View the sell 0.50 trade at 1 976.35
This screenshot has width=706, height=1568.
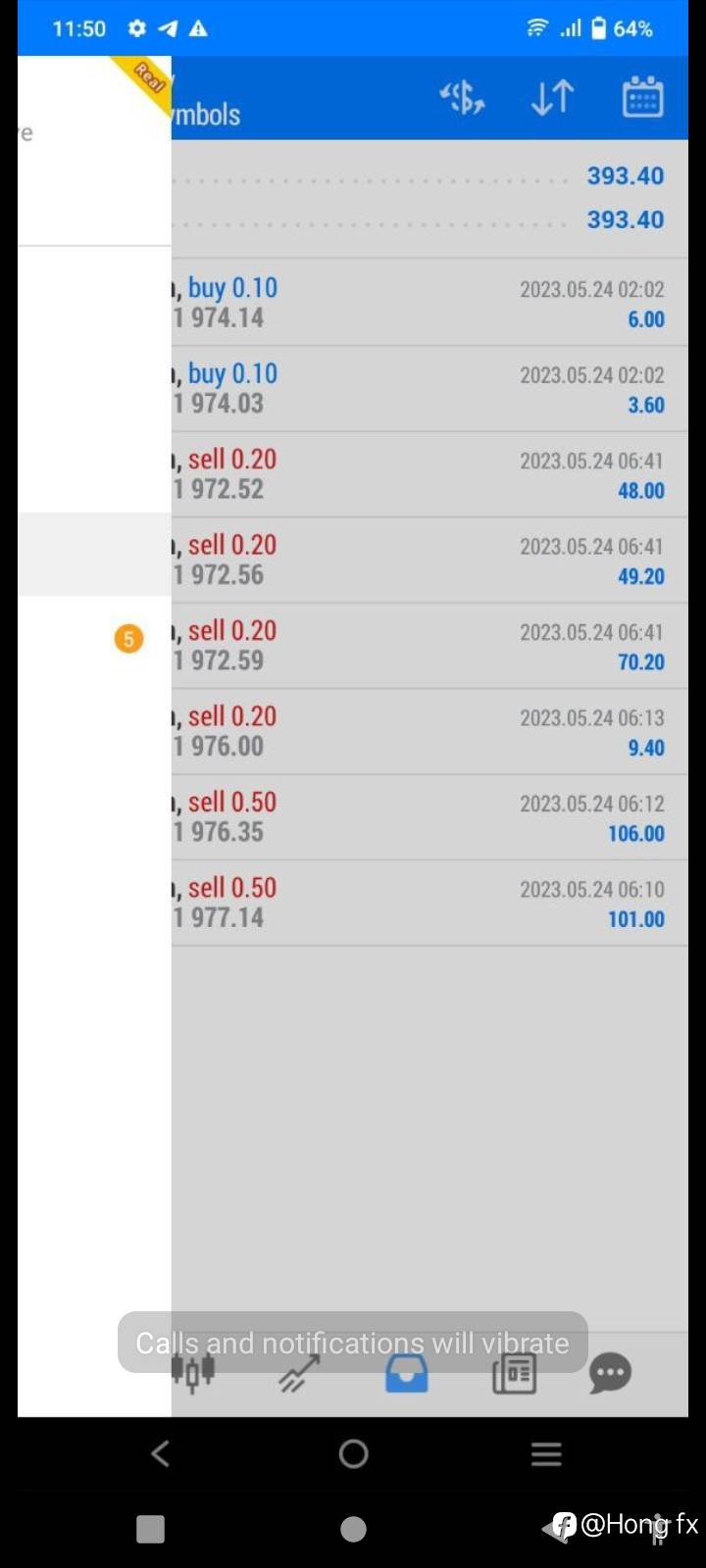(x=429, y=817)
